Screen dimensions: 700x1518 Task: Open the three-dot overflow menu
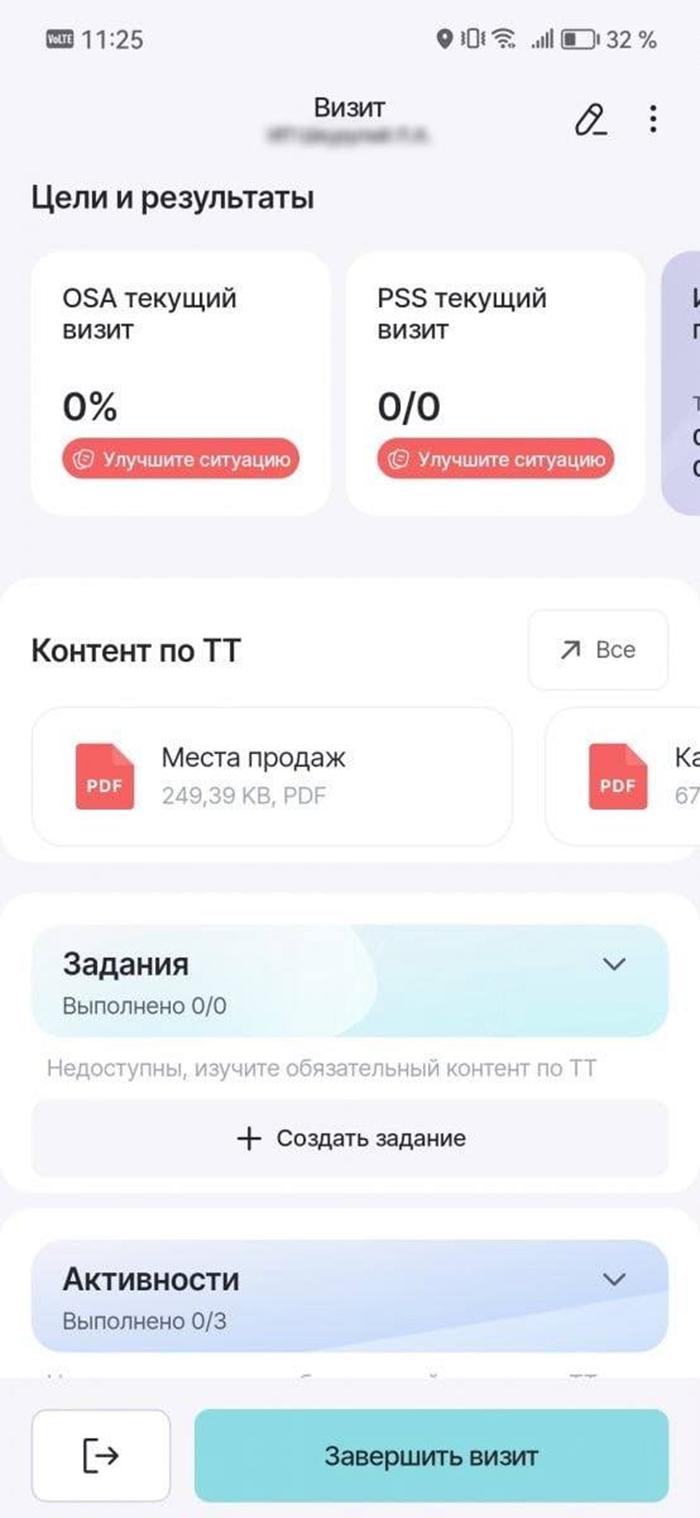pos(653,120)
